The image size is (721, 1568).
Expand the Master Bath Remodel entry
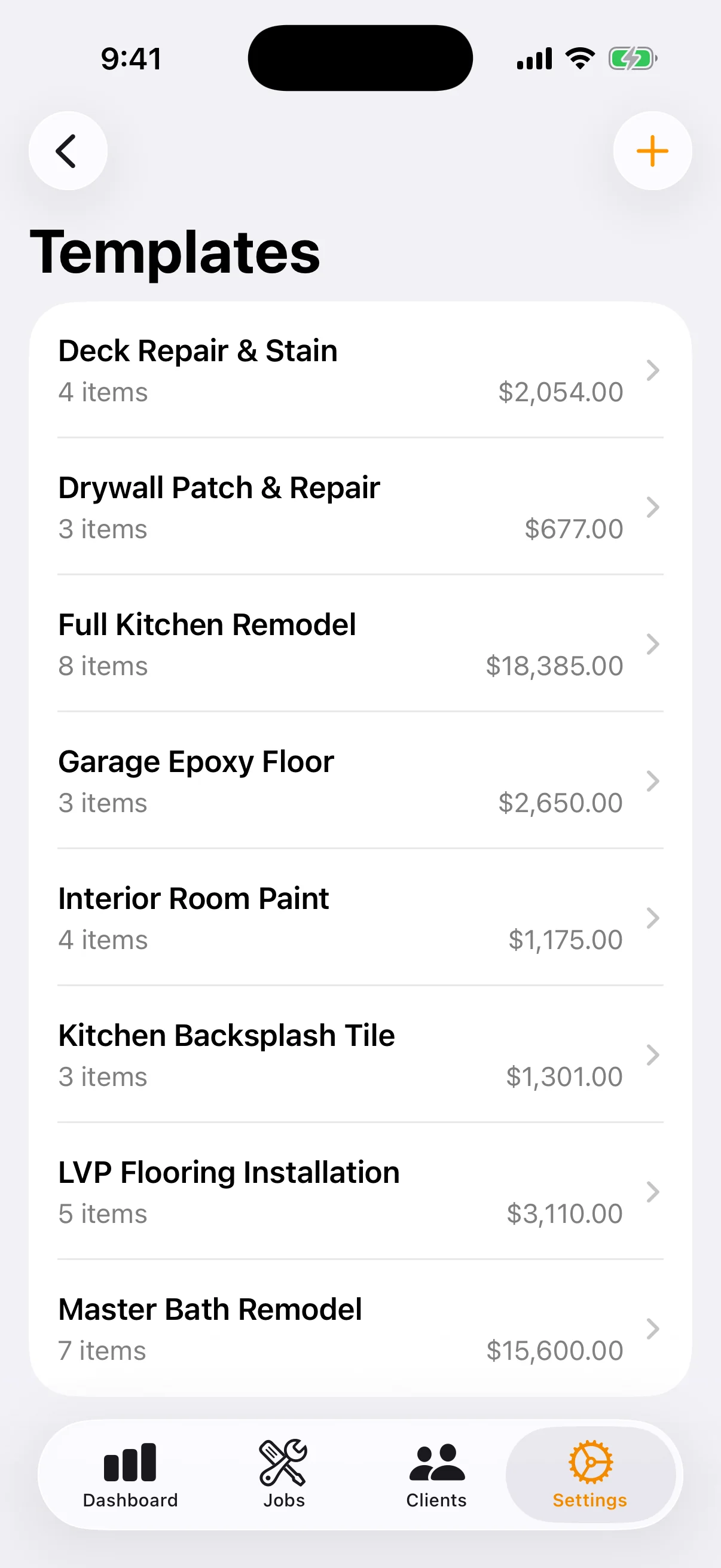[360, 1330]
